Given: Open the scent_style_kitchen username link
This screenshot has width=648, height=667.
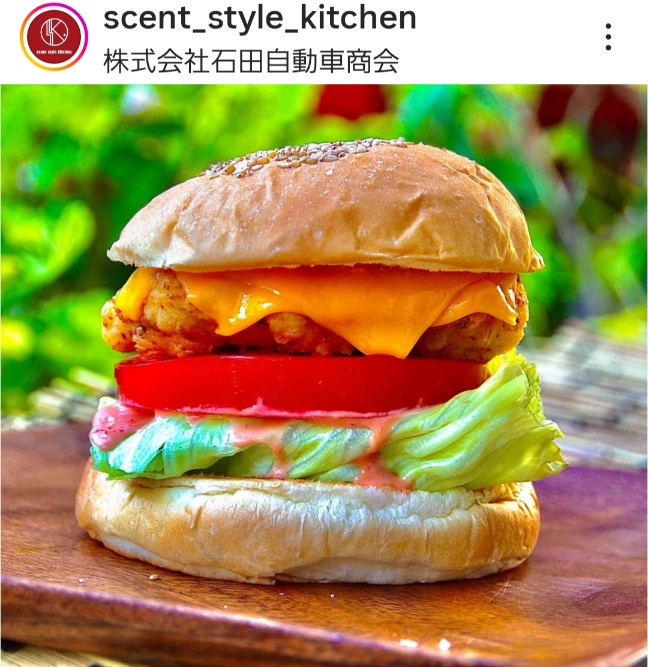Looking at the screenshot, I should (x=259, y=18).
